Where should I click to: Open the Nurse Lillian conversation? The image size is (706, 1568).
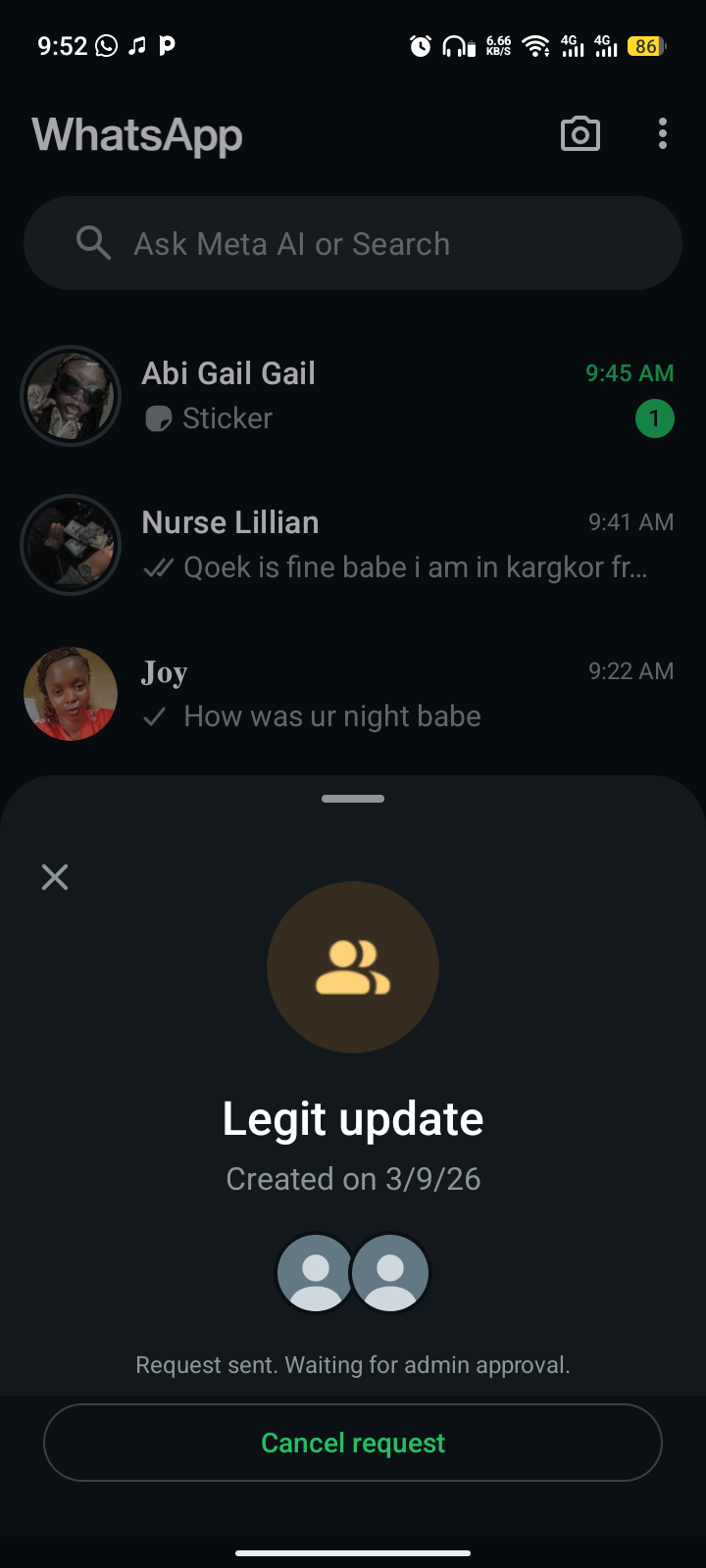click(x=392, y=545)
